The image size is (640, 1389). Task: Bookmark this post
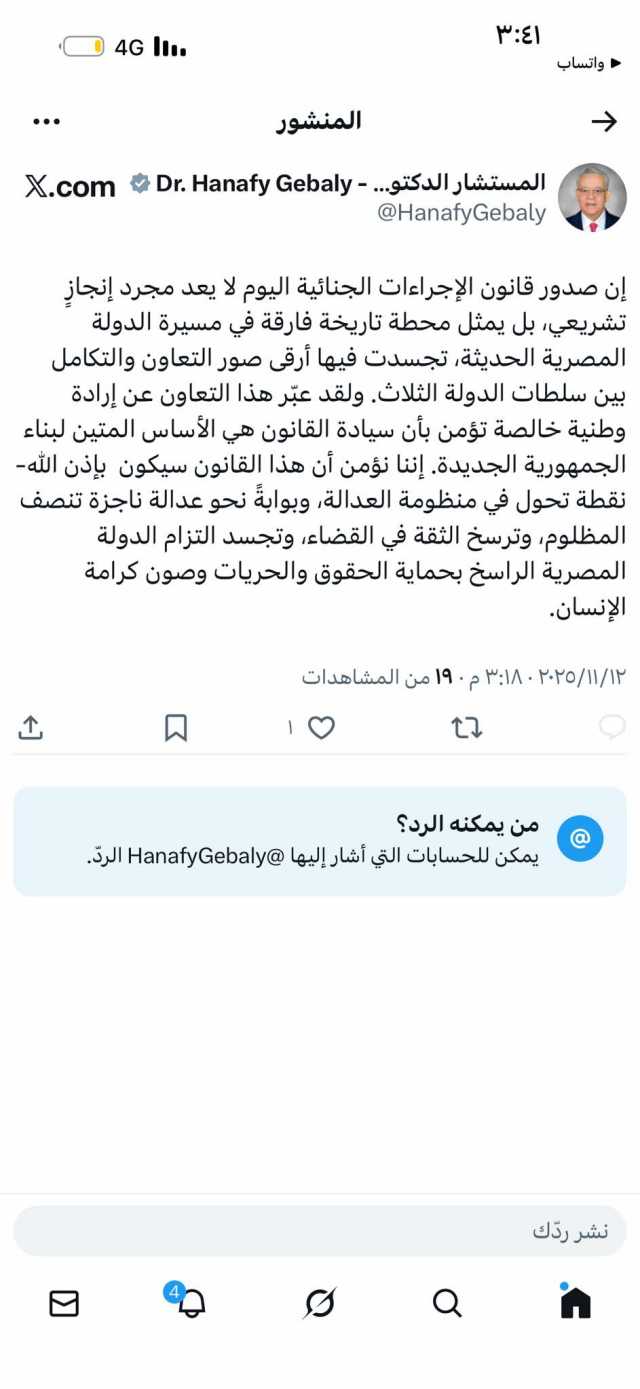[176, 728]
